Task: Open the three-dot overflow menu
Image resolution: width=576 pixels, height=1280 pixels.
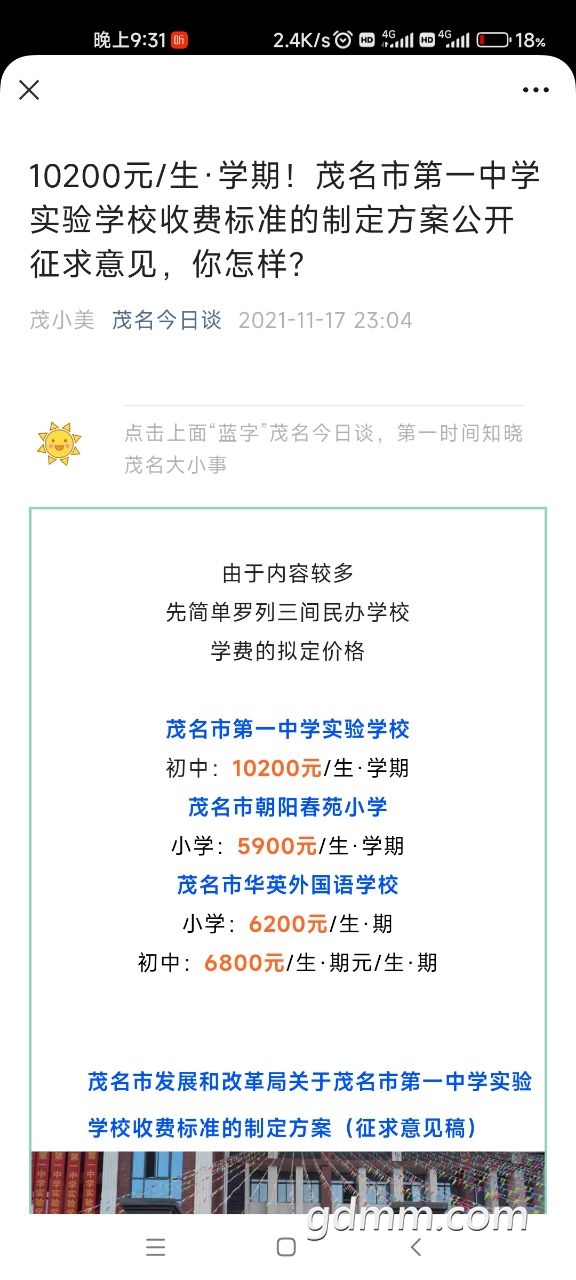Action: (536, 90)
